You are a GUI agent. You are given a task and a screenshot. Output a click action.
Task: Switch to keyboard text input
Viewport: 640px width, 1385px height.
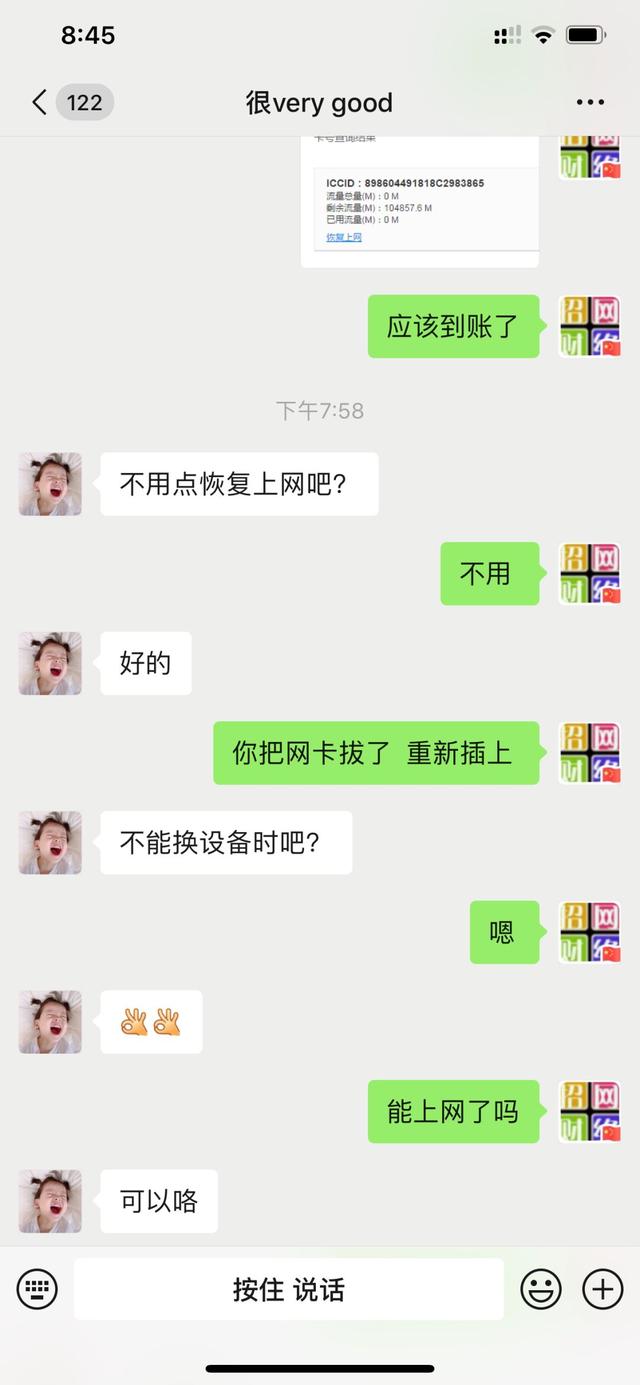[x=38, y=1289]
